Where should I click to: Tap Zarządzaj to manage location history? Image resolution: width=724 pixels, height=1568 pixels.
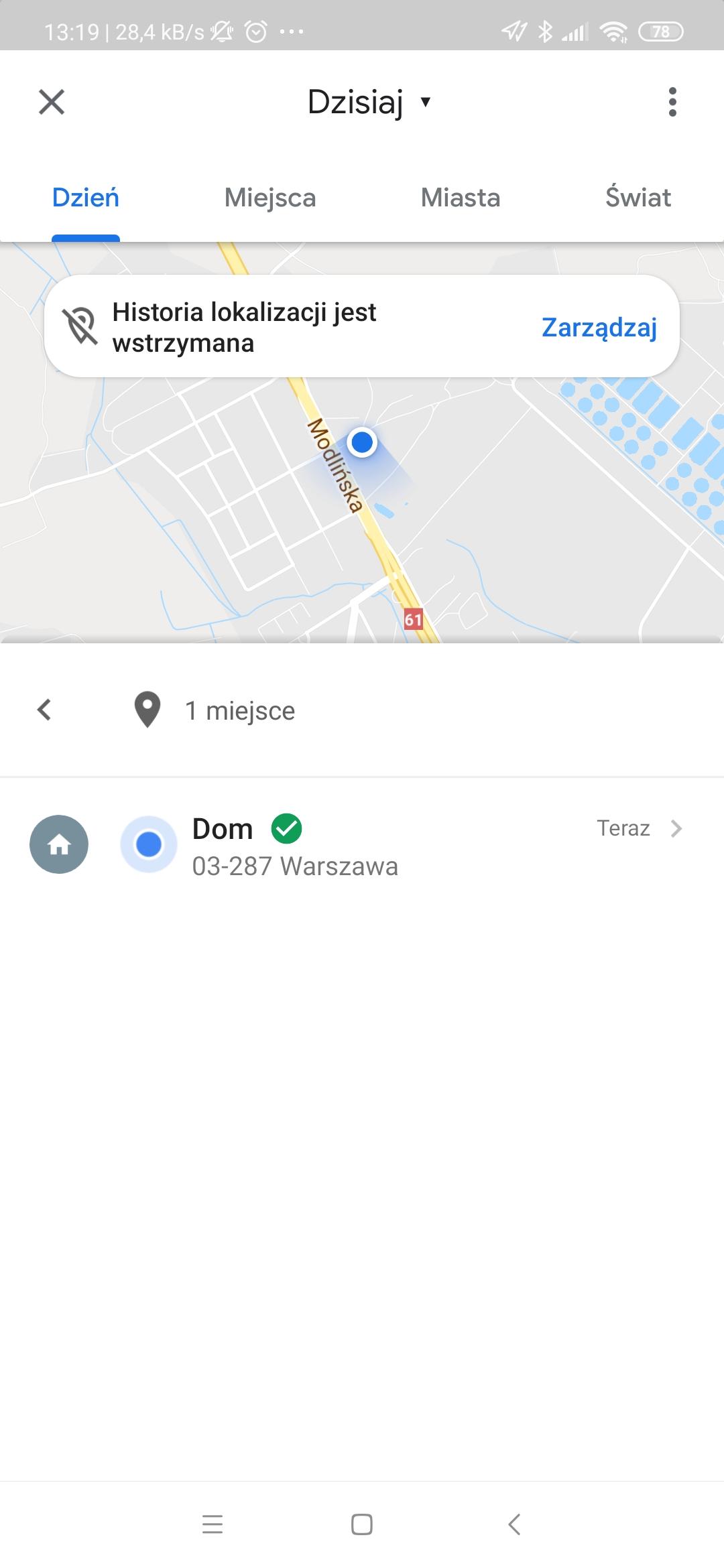pos(599,328)
